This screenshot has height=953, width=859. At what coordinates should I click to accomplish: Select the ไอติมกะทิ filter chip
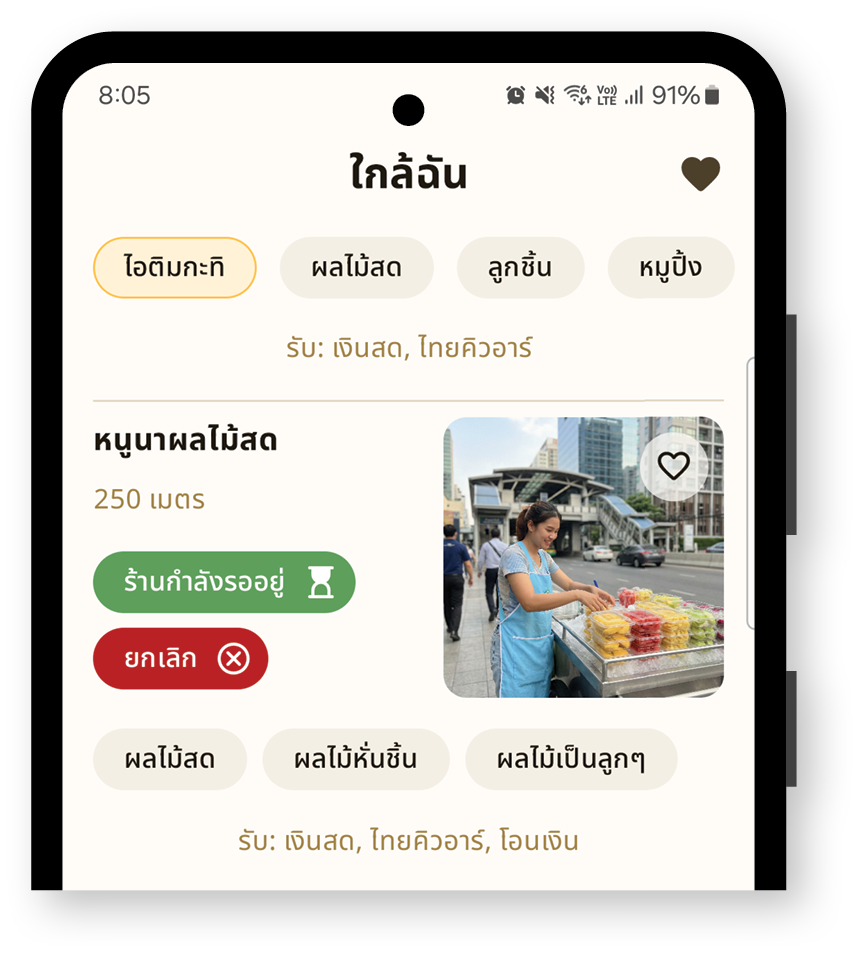pyautogui.click(x=175, y=268)
